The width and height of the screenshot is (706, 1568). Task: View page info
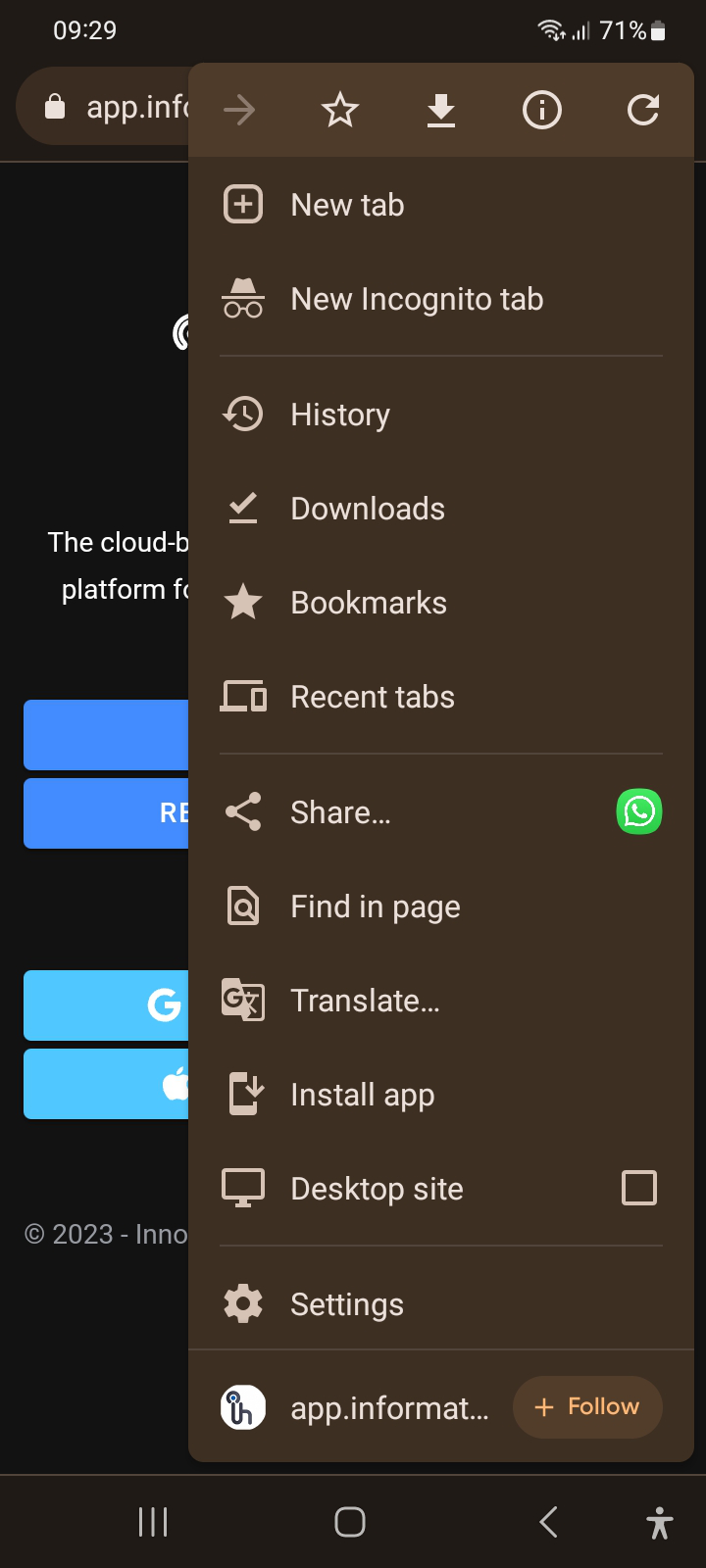click(542, 110)
